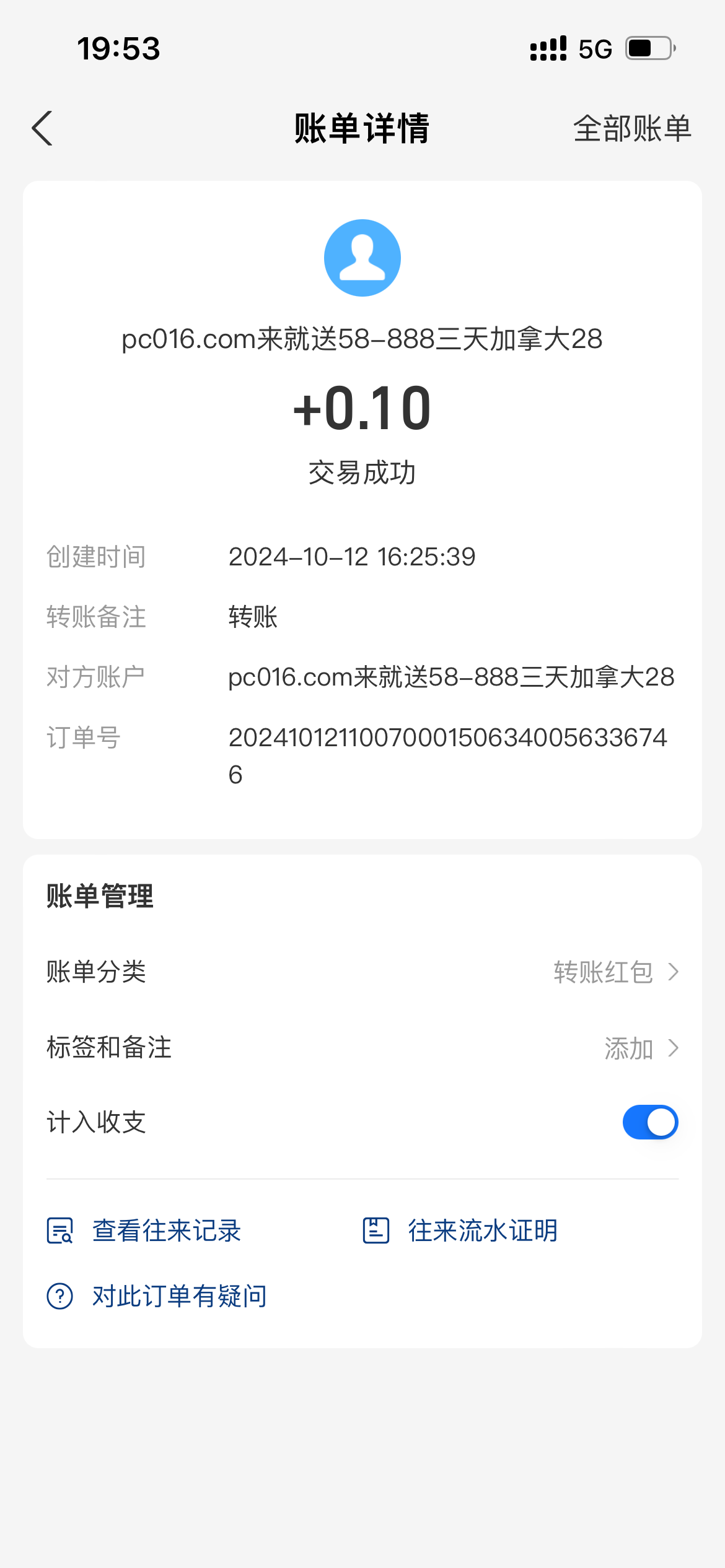Screen dimensions: 725x1568
Task: Toggle the 计入收支 switch off
Action: (x=650, y=1122)
